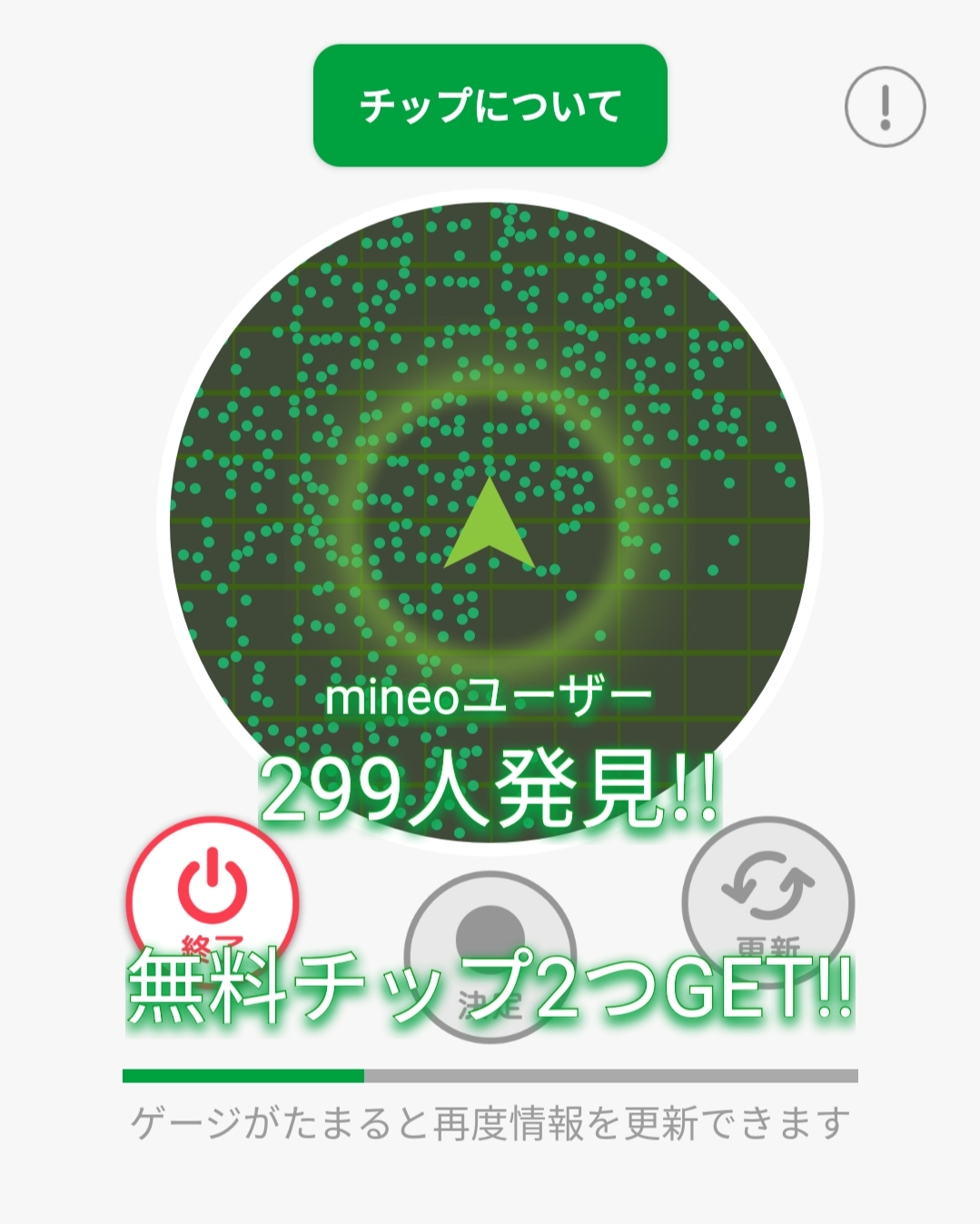
Task: Open the チップについて button
Action: coord(490,105)
